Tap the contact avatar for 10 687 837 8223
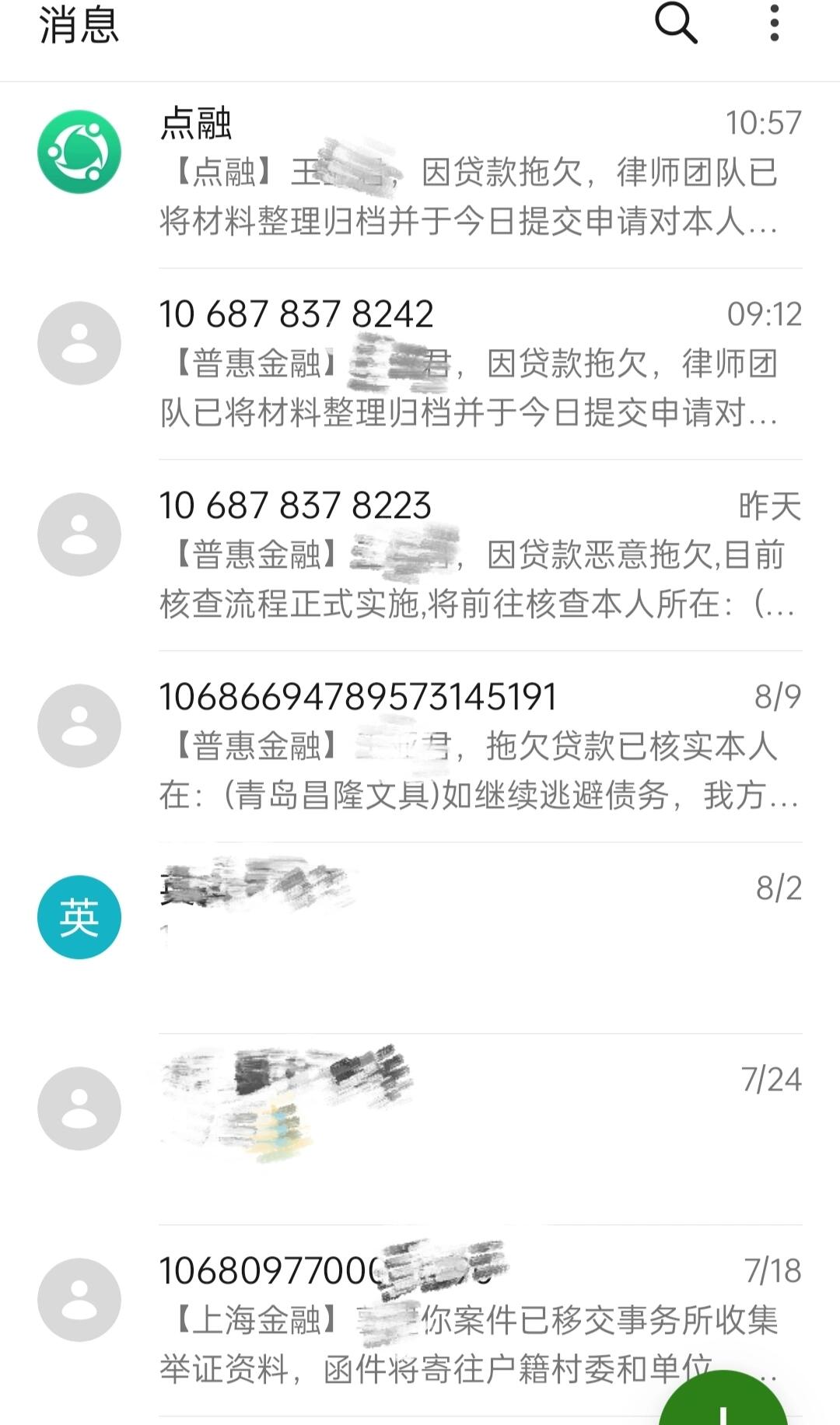 [x=79, y=533]
